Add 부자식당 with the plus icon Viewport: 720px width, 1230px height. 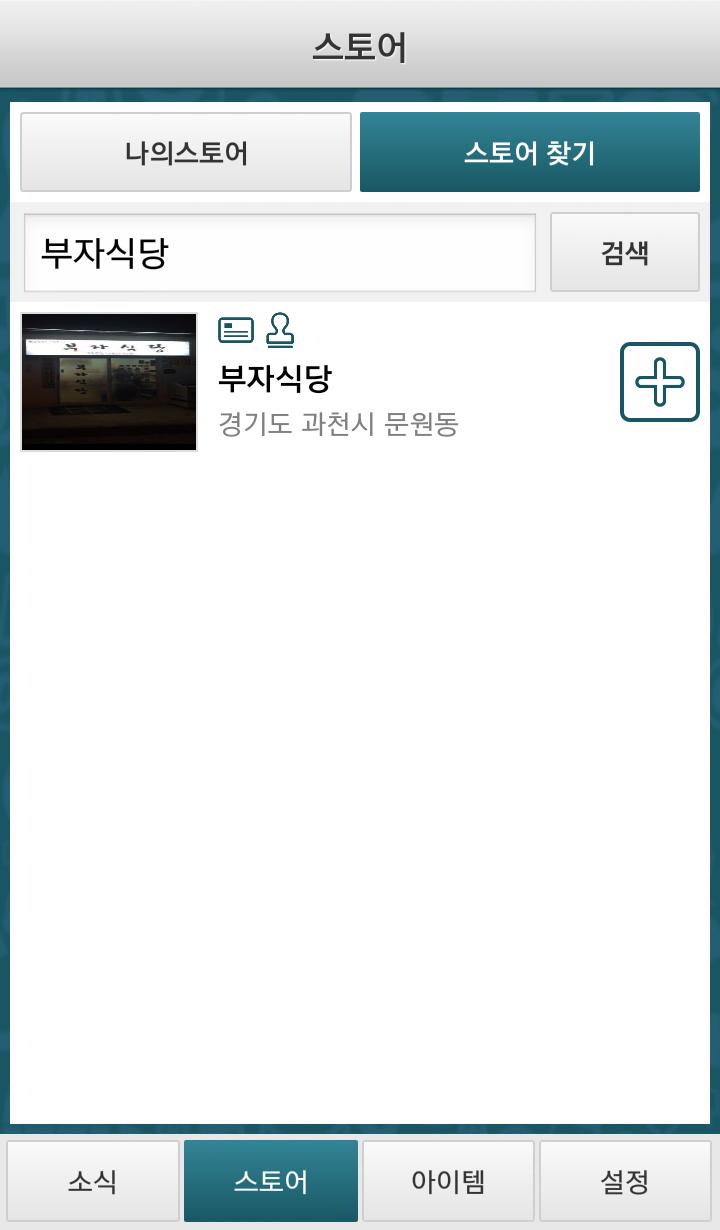click(x=659, y=382)
